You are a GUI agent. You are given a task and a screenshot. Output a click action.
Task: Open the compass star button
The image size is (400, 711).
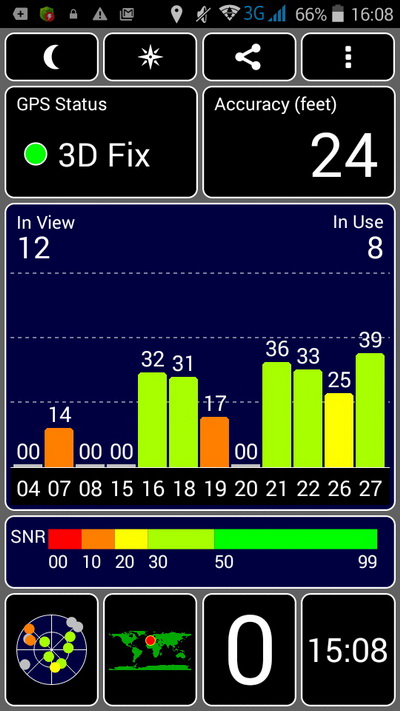(x=150, y=57)
